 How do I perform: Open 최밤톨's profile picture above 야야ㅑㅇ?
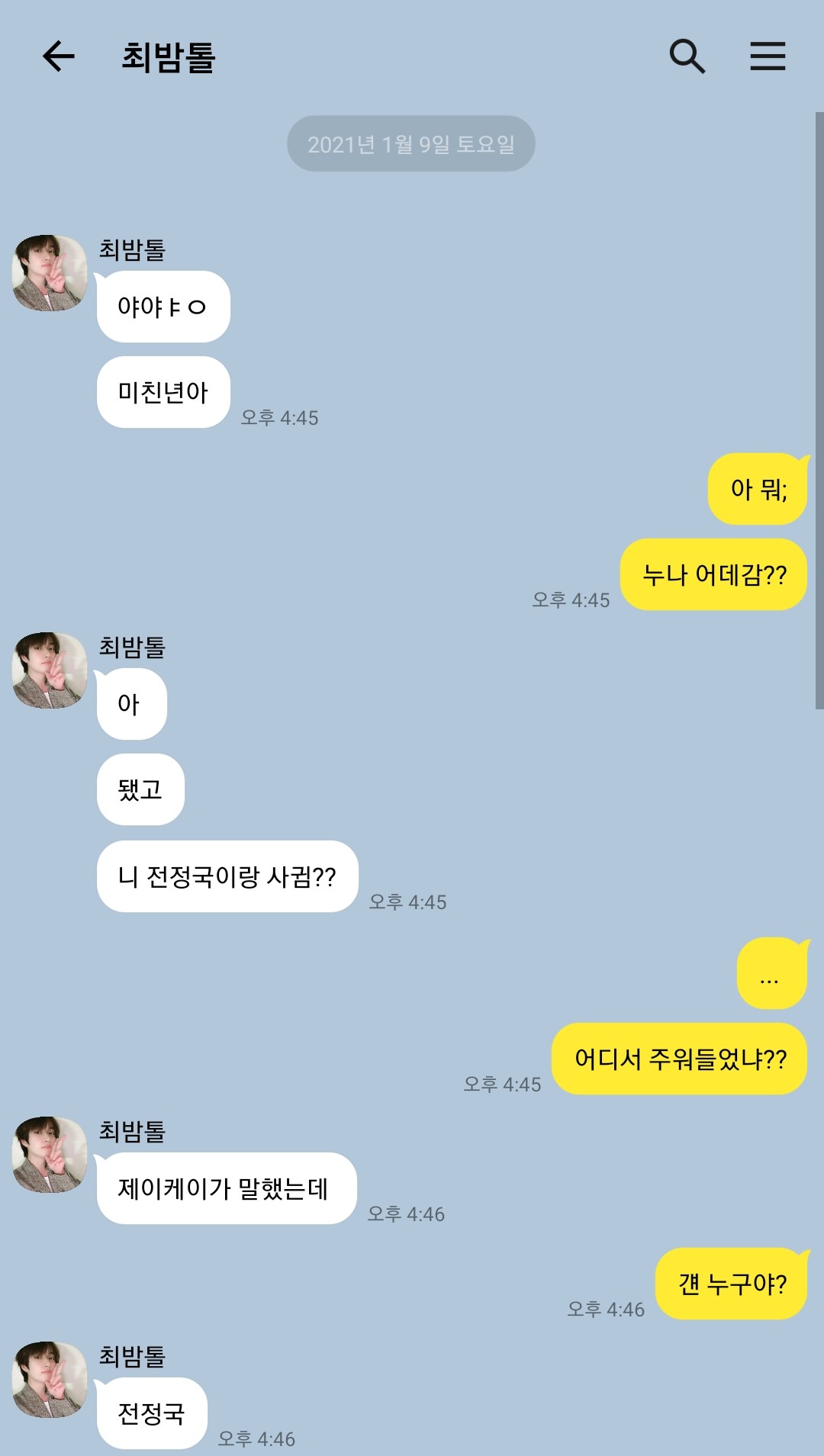[50, 273]
